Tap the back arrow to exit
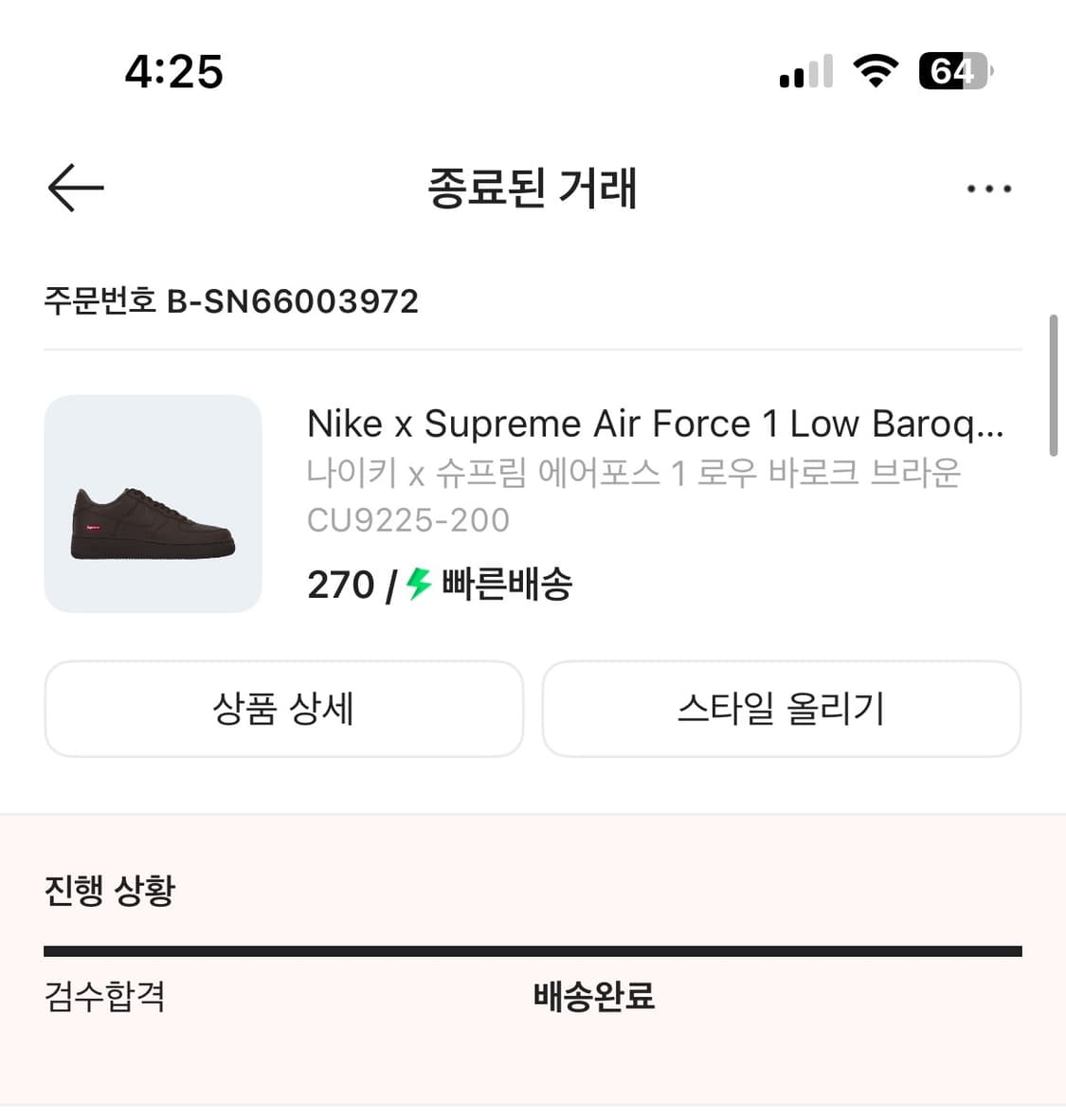This screenshot has width=1066, height=1120. pos(75,188)
